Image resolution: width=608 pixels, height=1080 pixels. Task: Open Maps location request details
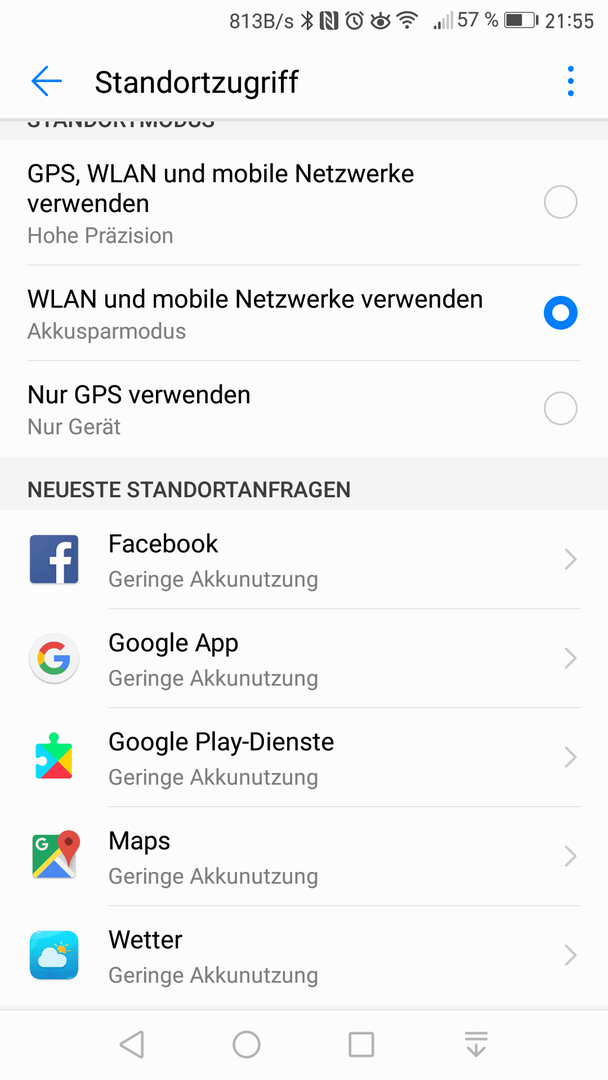[304, 857]
